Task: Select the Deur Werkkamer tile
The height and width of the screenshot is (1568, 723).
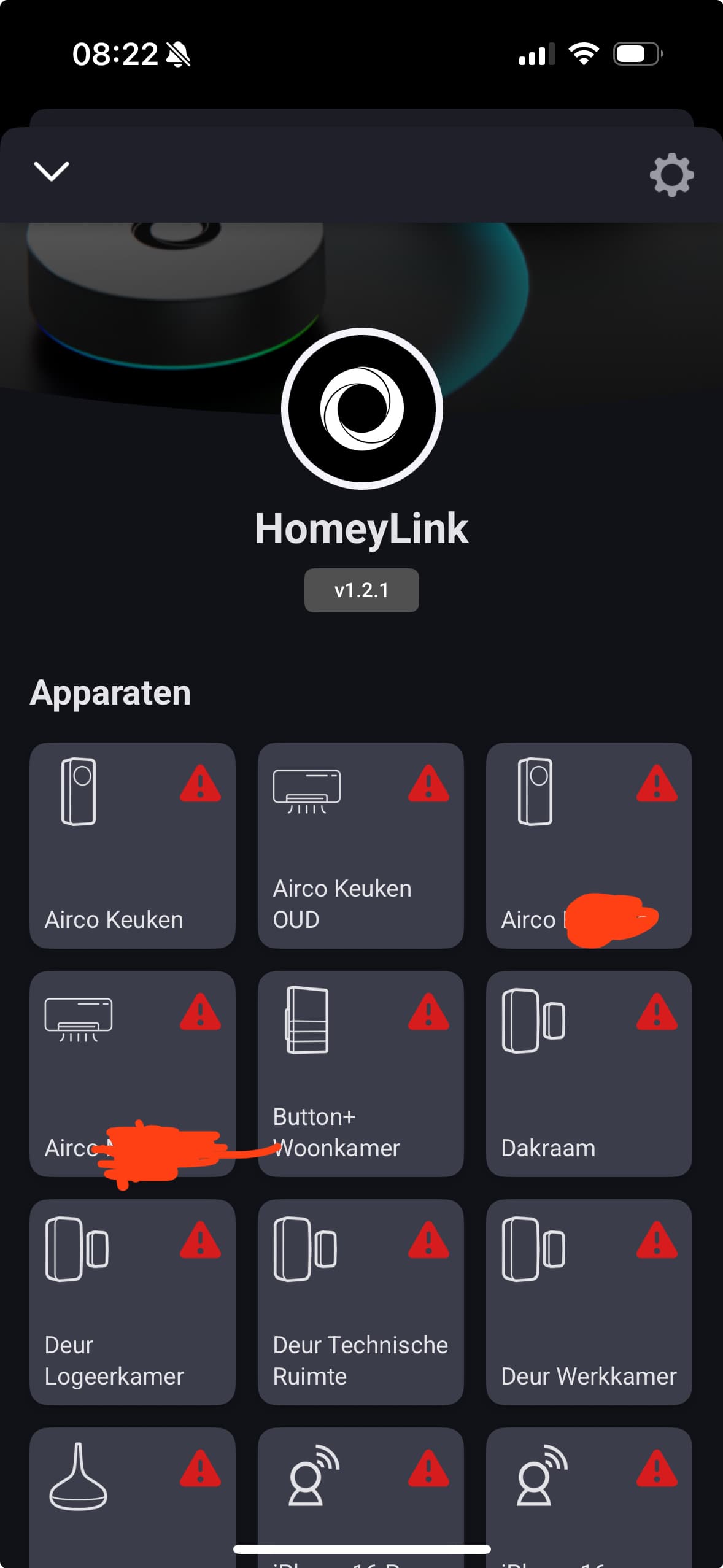Action: click(589, 1302)
